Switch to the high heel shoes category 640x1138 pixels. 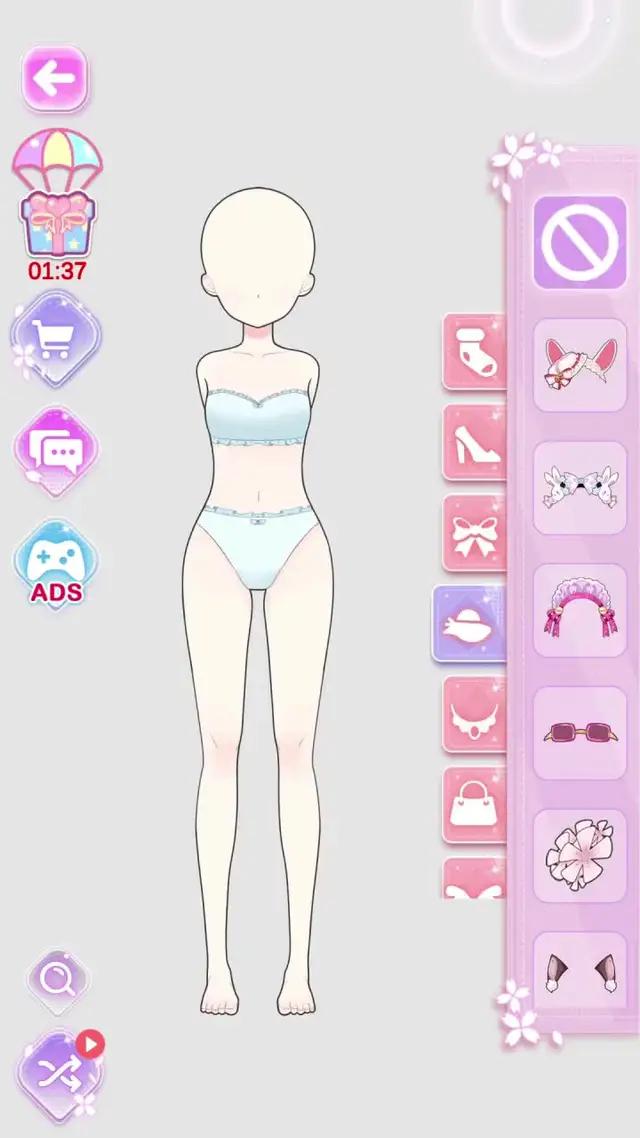tap(476, 443)
